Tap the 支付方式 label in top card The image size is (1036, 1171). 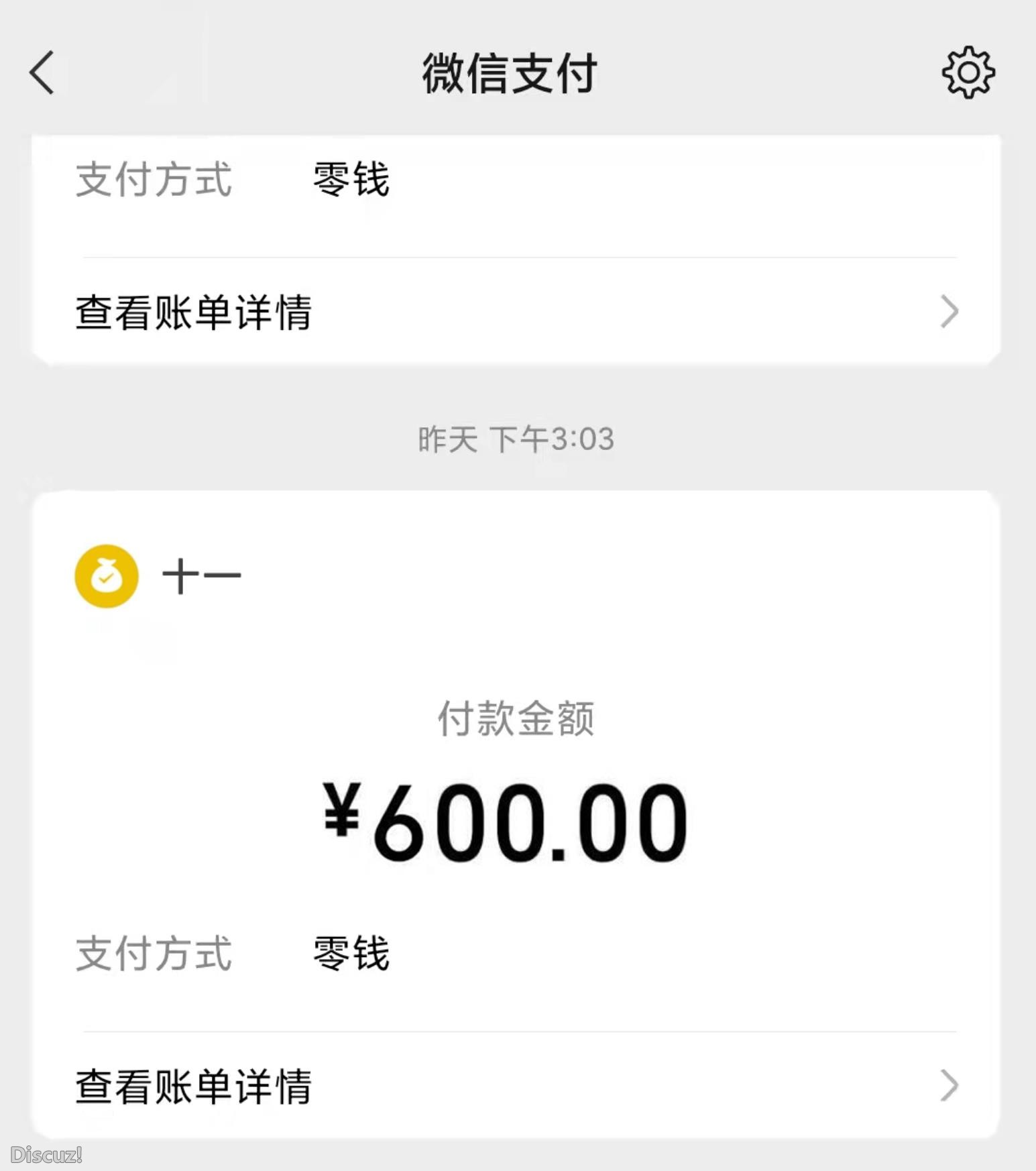153,180
